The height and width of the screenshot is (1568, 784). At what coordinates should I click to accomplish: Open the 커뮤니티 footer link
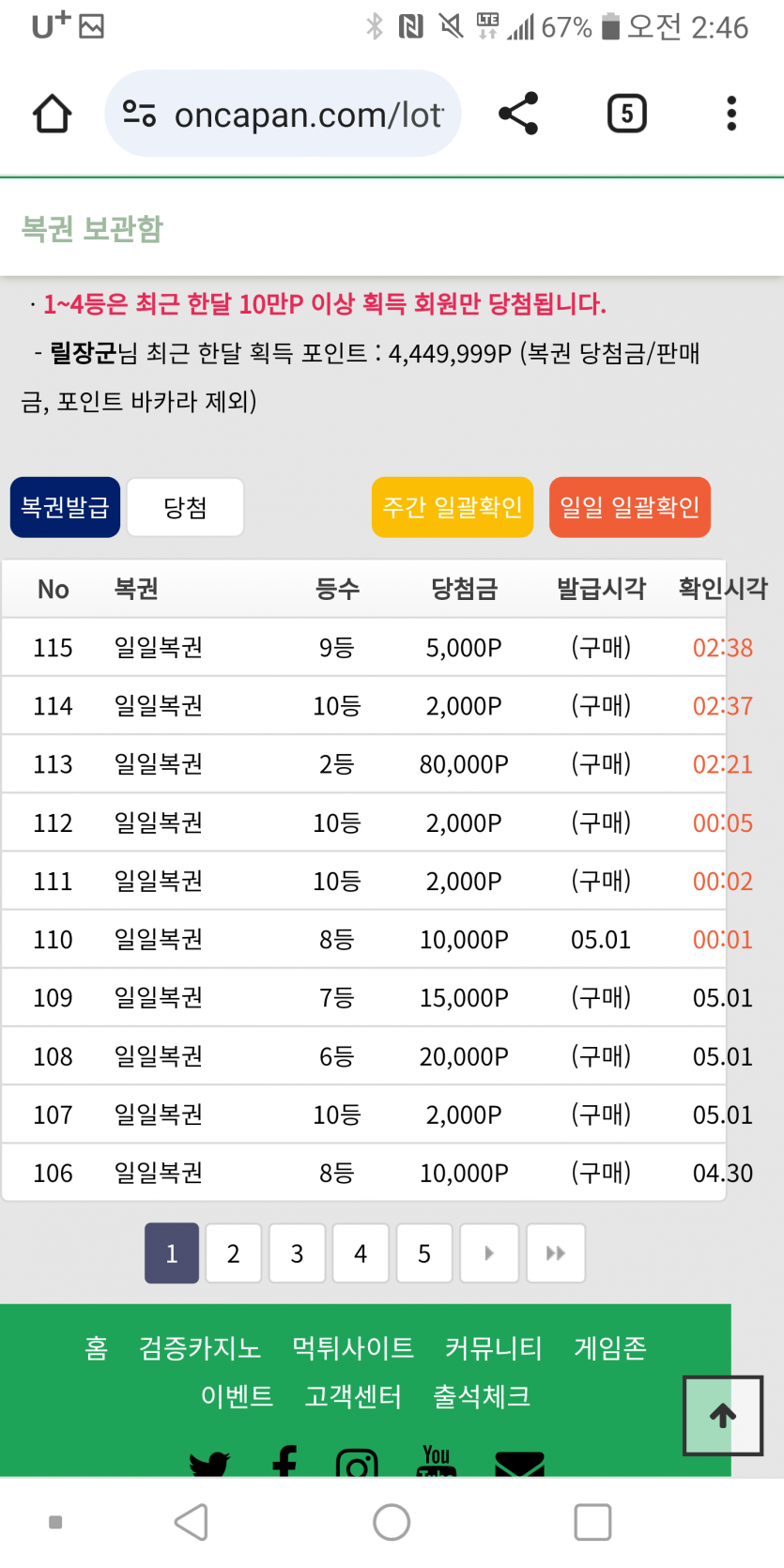click(x=493, y=1348)
